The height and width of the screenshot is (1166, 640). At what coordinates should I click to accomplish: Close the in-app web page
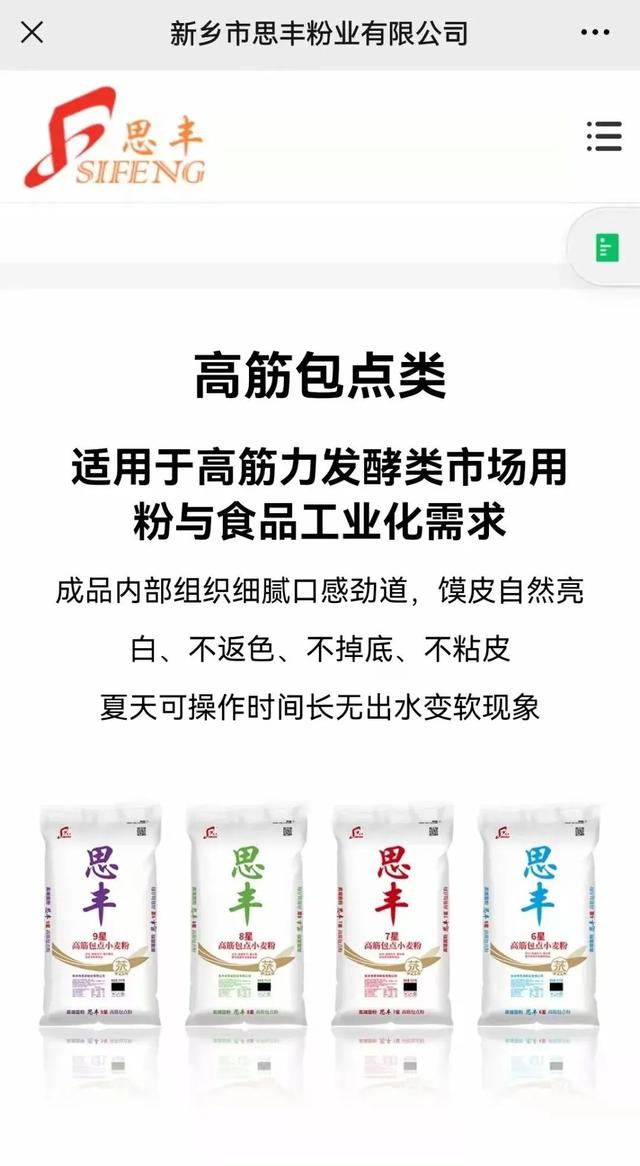click(x=32, y=33)
